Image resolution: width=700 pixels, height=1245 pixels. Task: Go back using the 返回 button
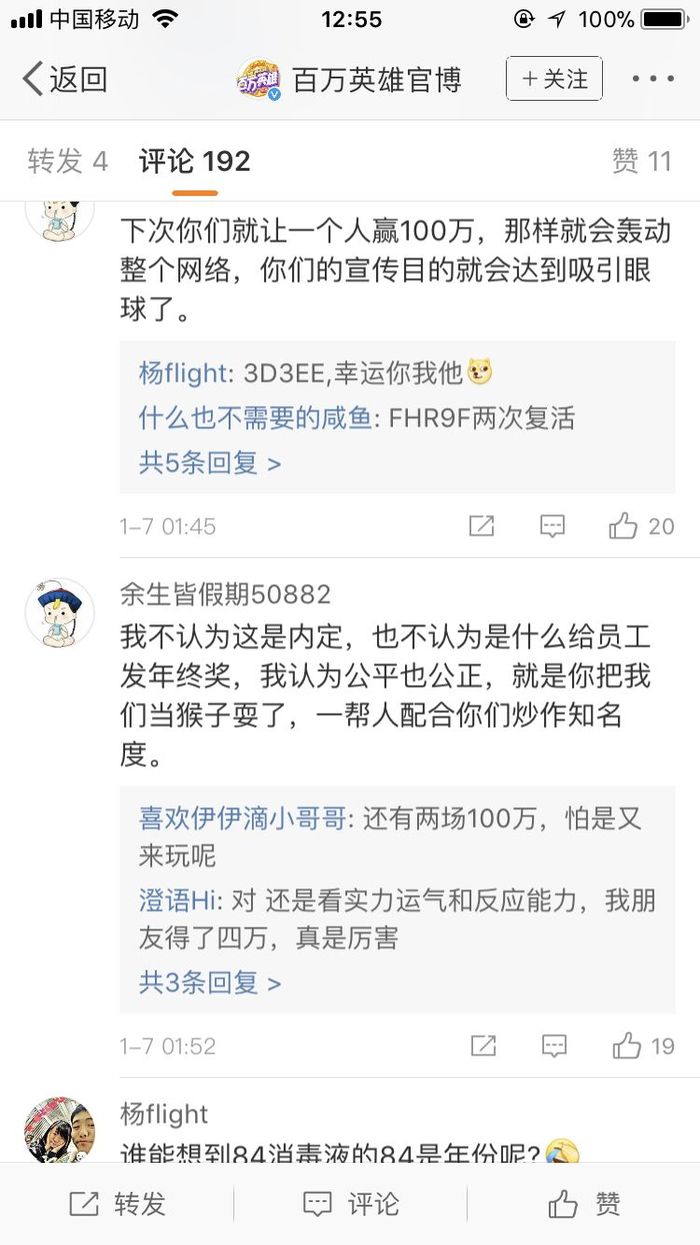click(65, 79)
